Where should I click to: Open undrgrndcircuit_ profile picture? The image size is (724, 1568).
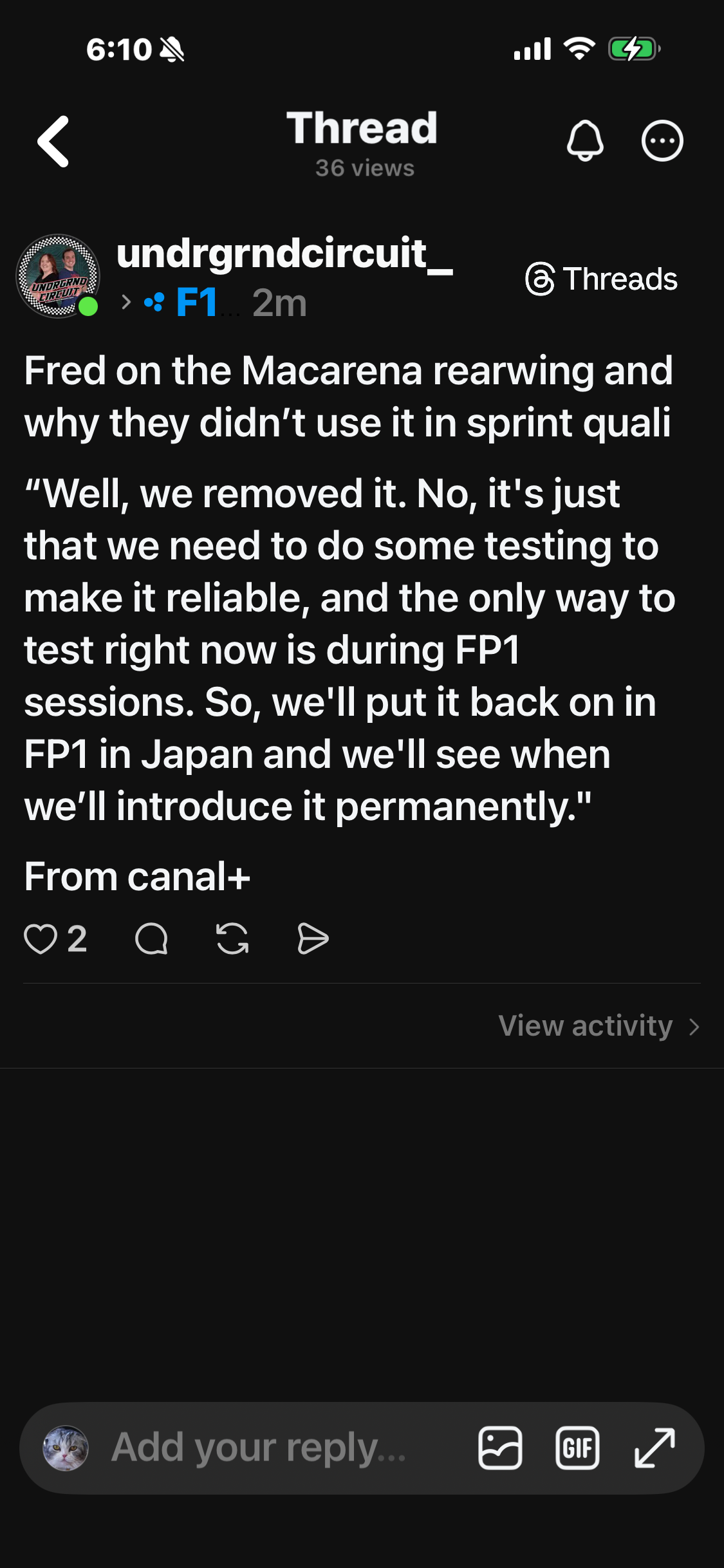pos(58,275)
